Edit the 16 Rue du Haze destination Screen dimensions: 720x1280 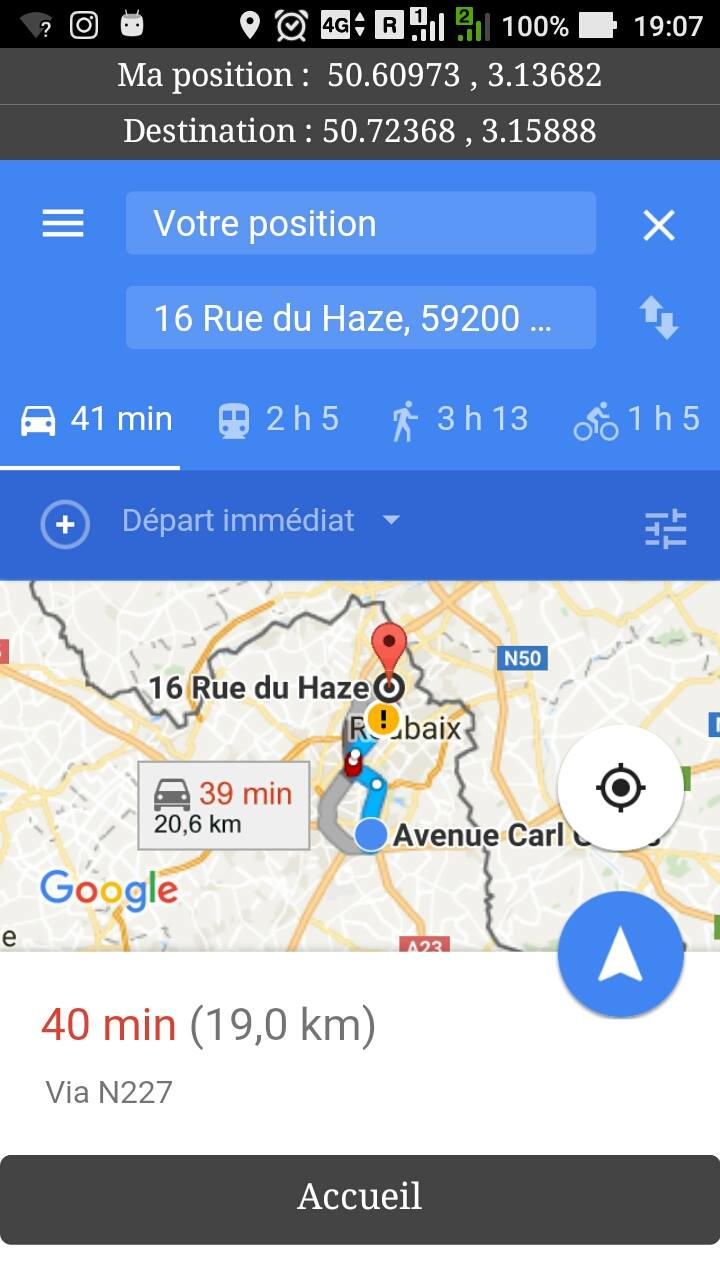360,318
